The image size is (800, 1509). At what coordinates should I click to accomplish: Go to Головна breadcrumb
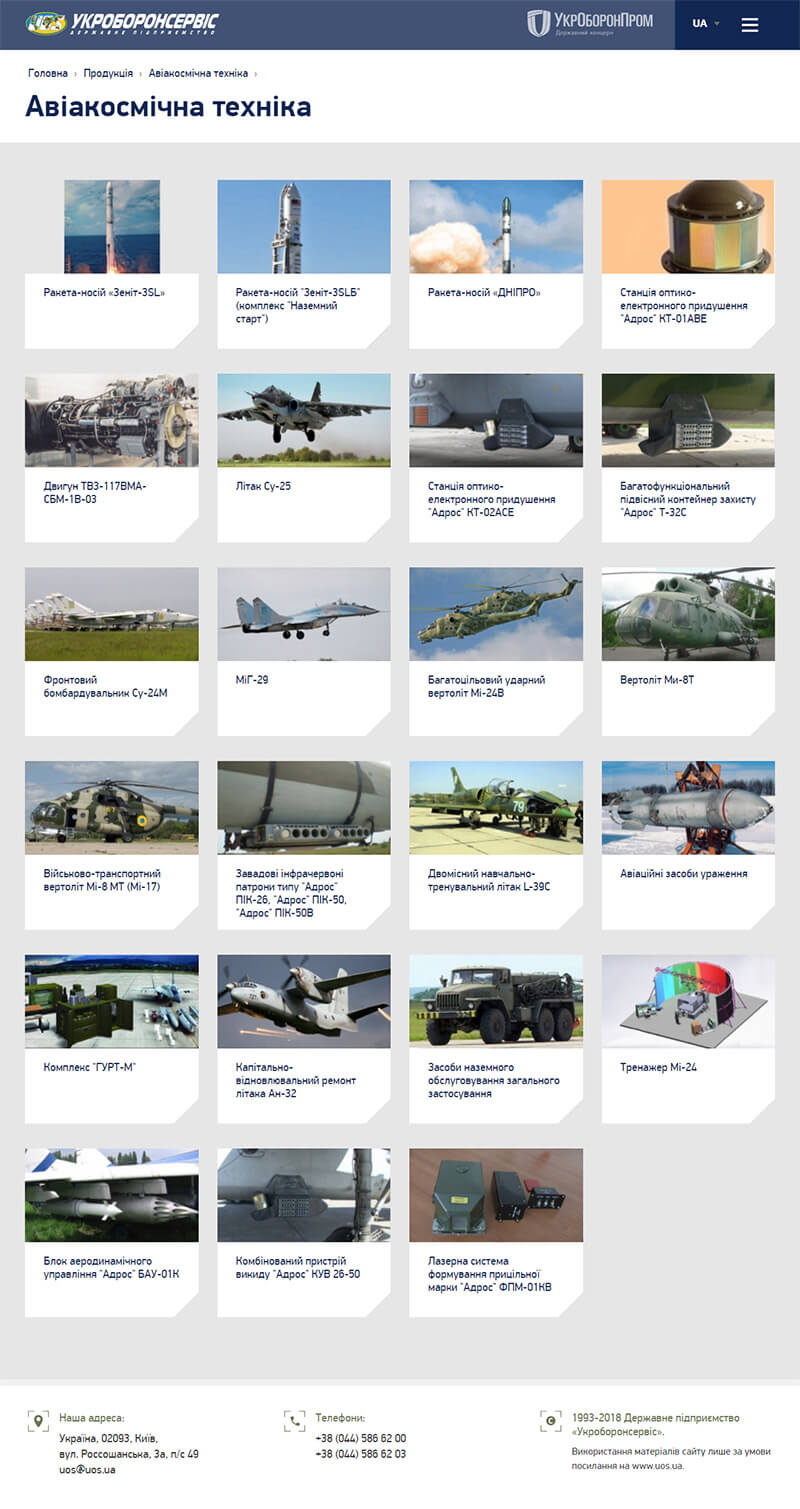(48, 74)
